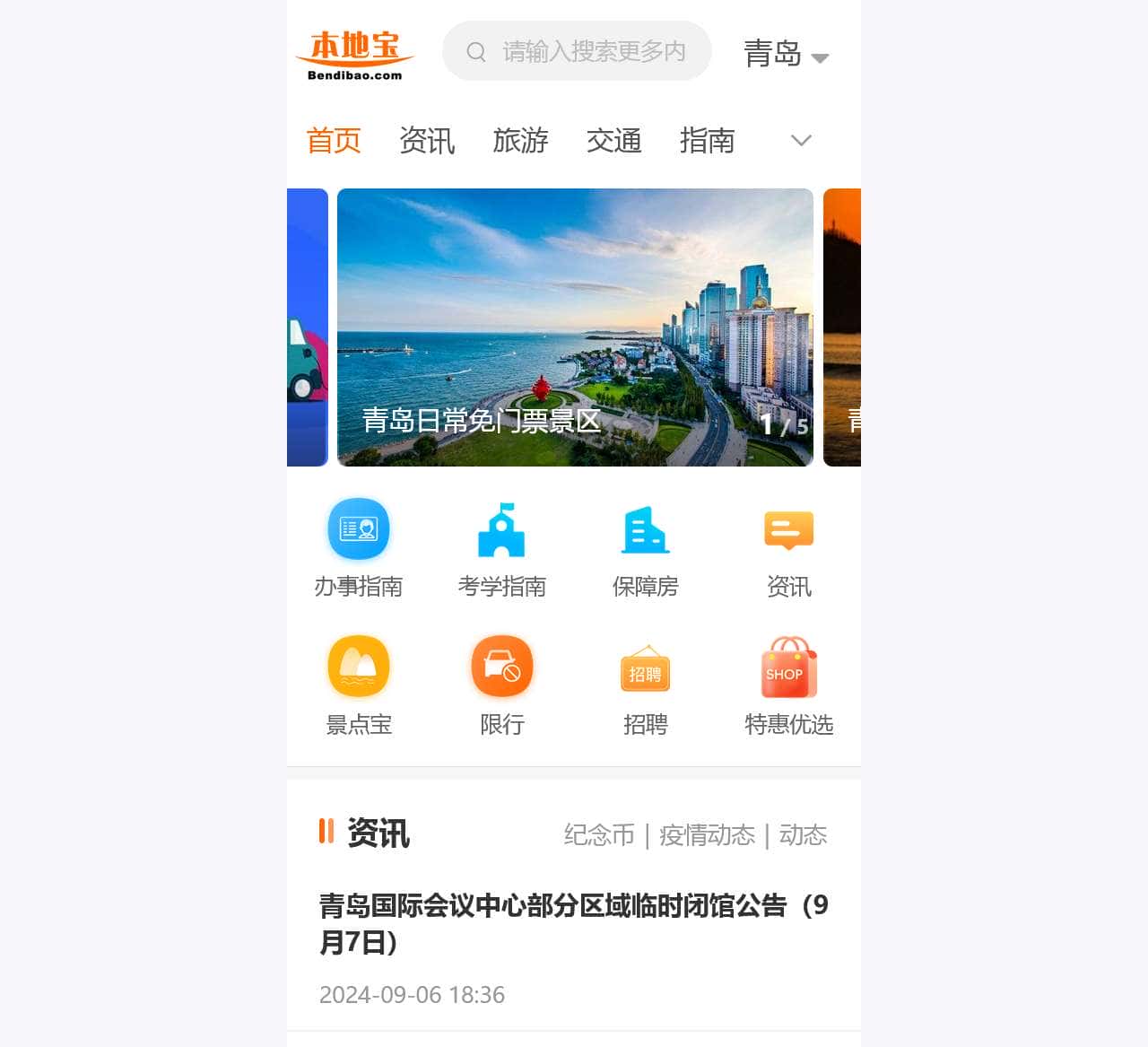The width and height of the screenshot is (1148, 1047).
Task: Open the 资讯 grid shortcut
Action: (x=789, y=547)
